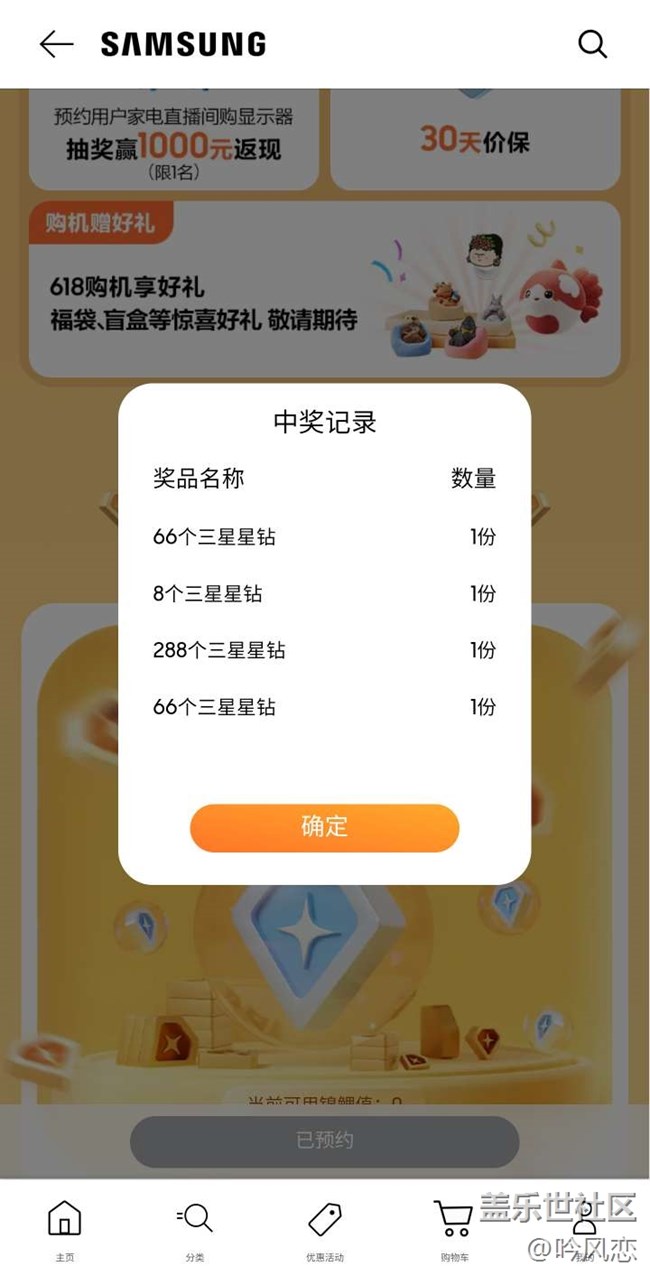Tap 确定 to close the 中奖记录 dialog
Screen dimensions: 650x1285
pos(324,828)
